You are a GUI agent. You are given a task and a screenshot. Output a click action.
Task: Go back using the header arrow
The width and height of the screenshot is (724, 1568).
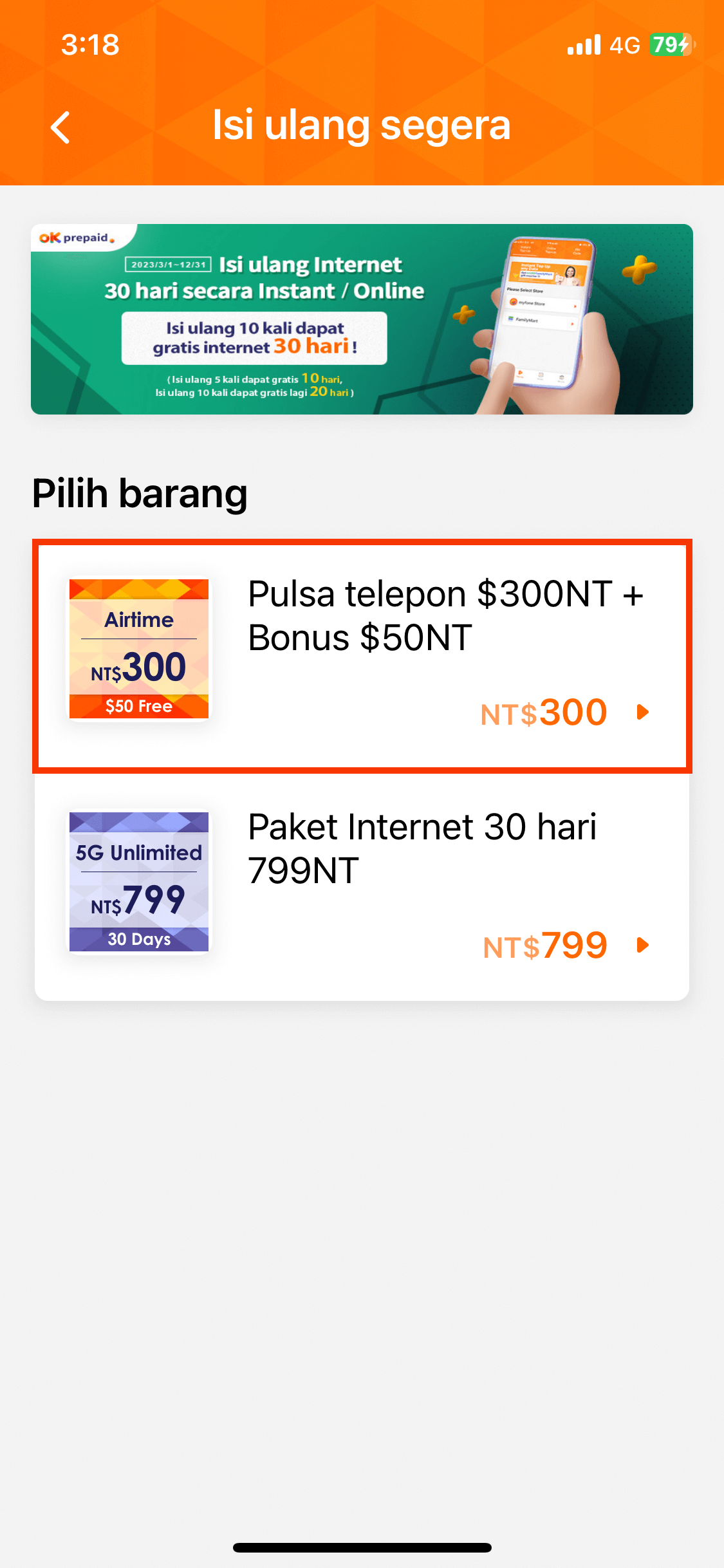tap(60, 127)
